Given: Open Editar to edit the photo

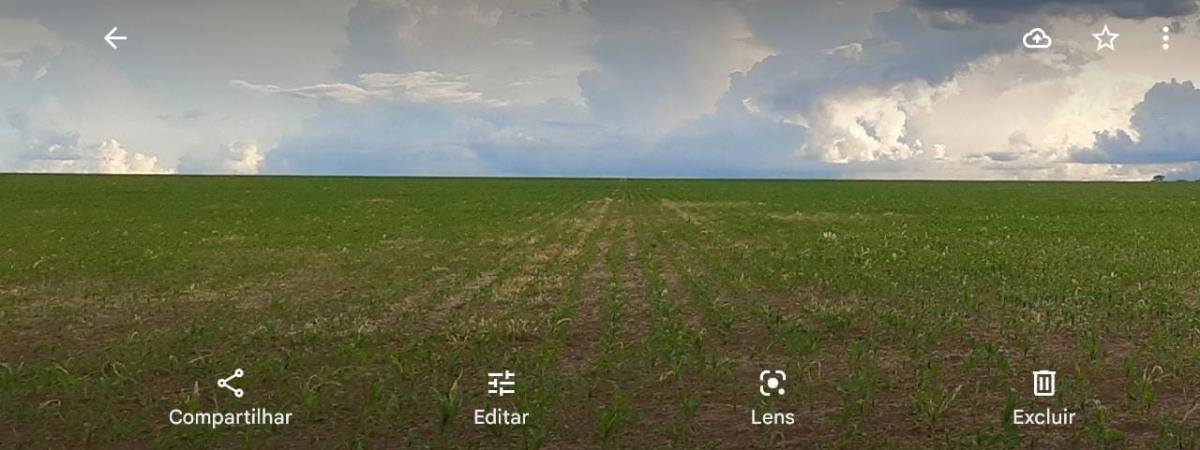Looking at the screenshot, I should pos(501,397).
